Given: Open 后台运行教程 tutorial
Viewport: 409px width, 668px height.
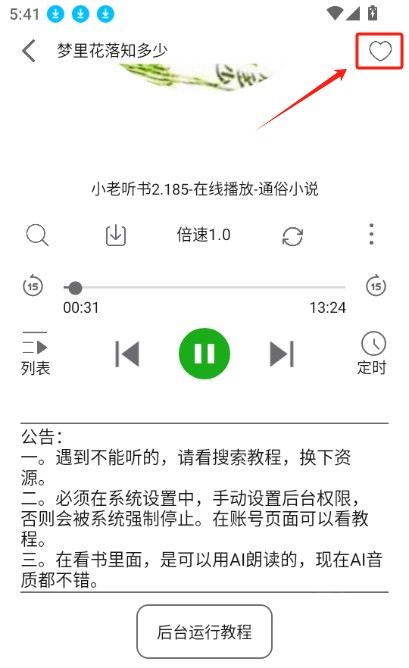Looking at the screenshot, I should pos(204,632).
